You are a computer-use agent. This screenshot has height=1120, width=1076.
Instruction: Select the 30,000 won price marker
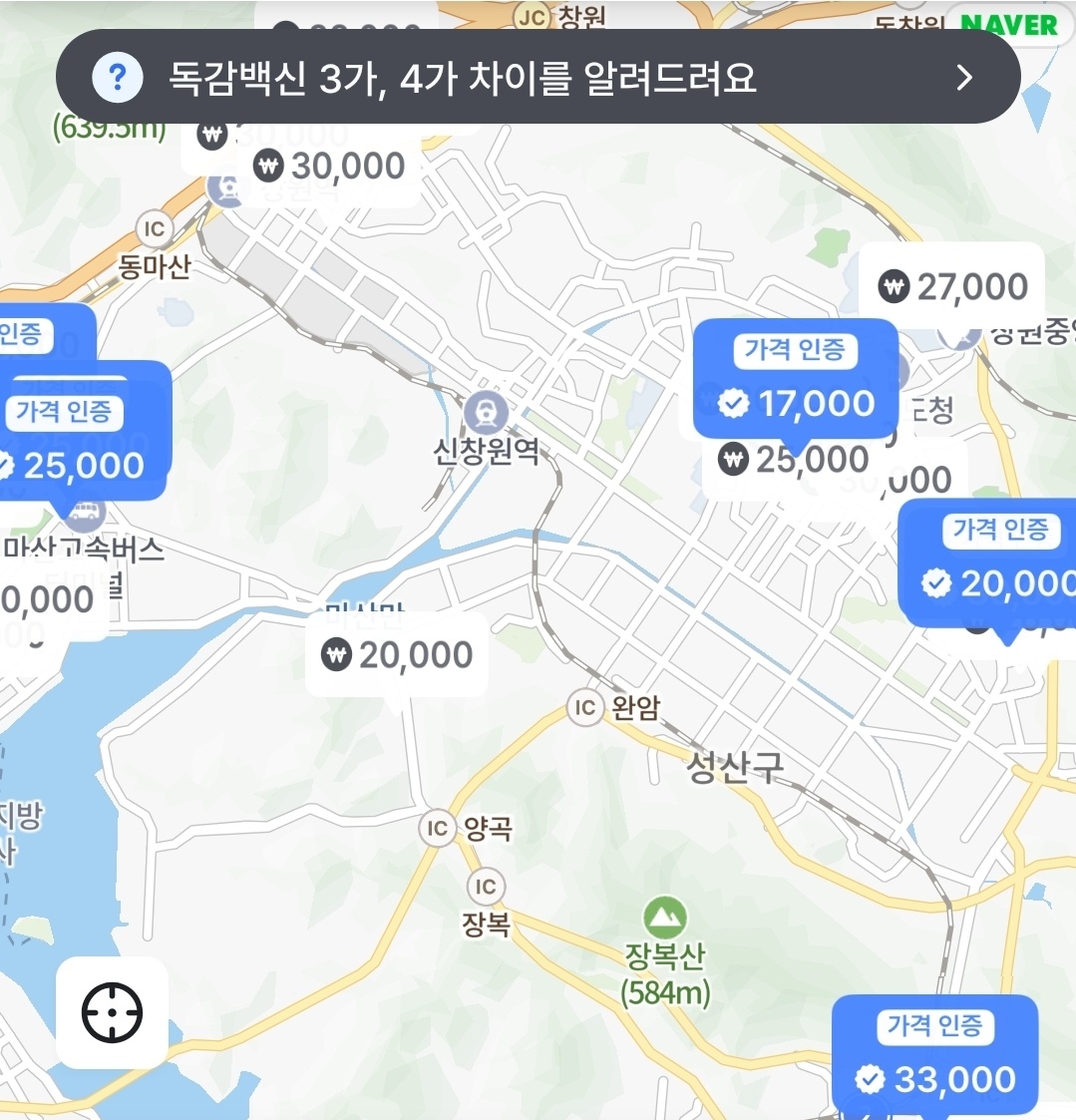pos(333,168)
